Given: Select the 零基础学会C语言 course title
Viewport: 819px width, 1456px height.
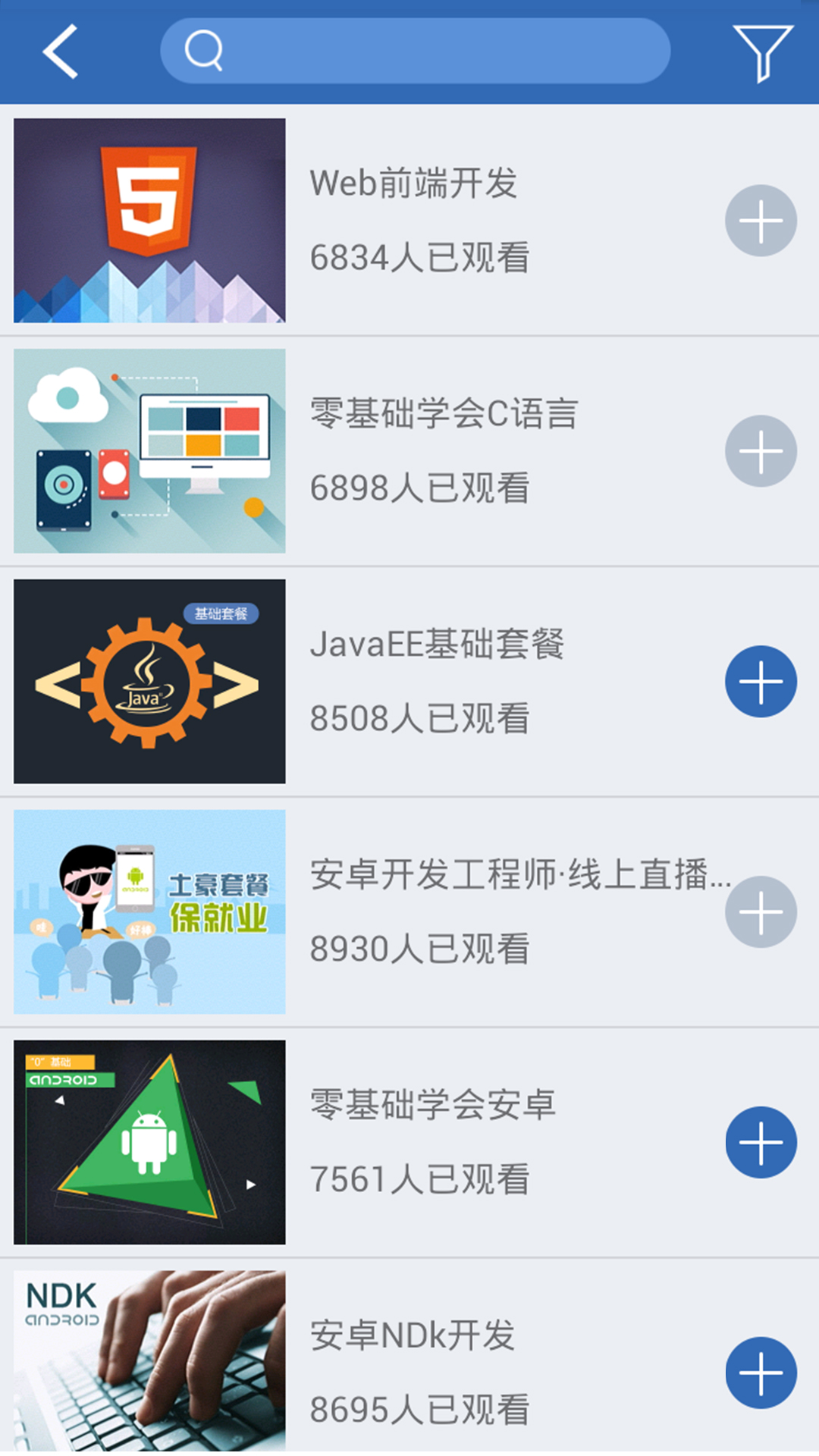Looking at the screenshot, I should click(444, 413).
